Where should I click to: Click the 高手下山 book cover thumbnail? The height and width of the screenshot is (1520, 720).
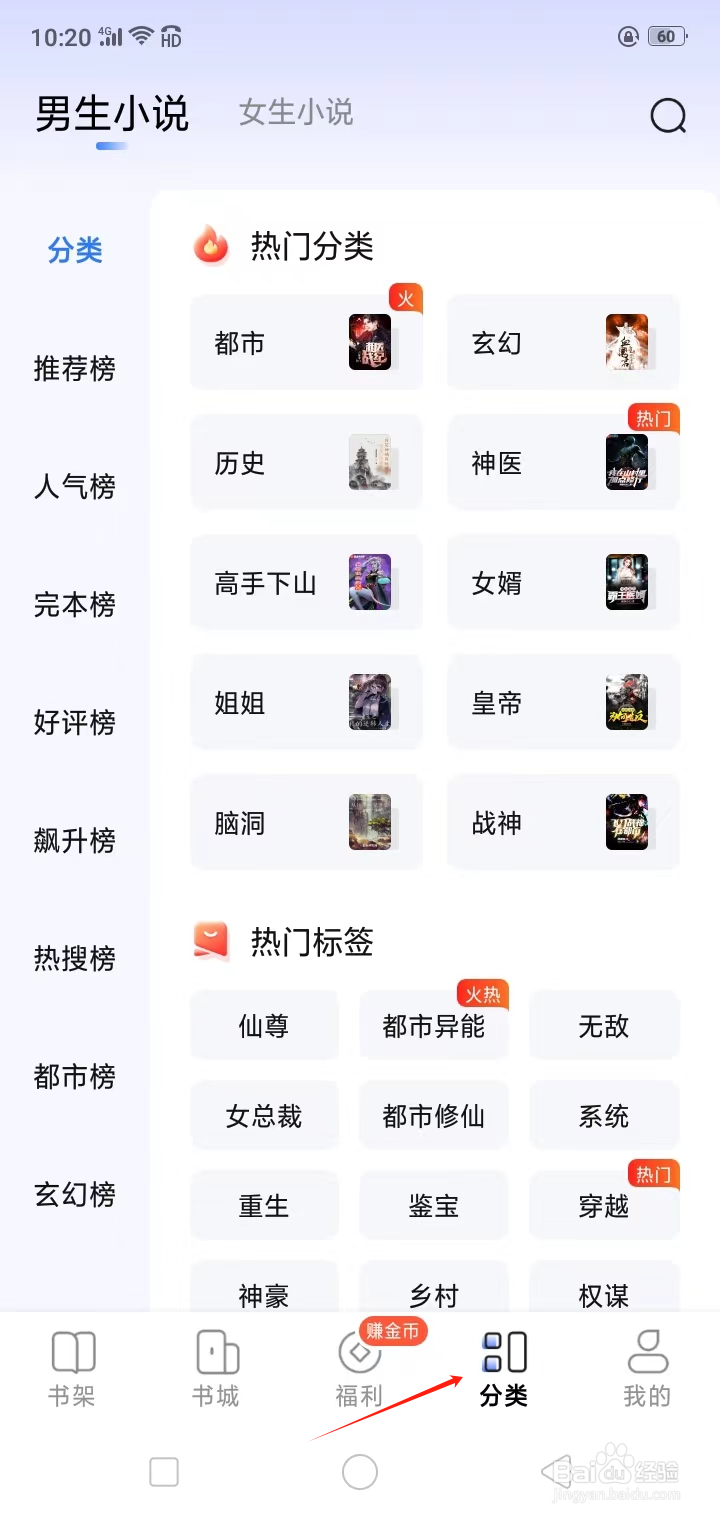[x=368, y=583]
